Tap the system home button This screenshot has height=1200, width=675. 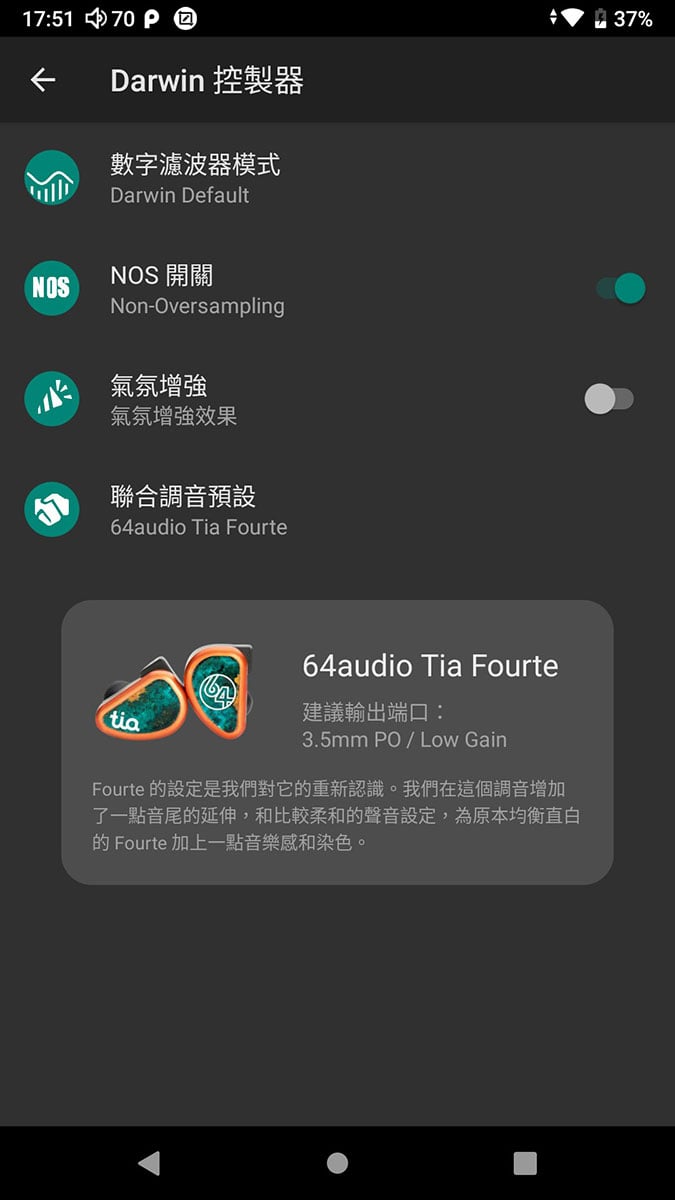pyautogui.click(x=337, y=1163)
